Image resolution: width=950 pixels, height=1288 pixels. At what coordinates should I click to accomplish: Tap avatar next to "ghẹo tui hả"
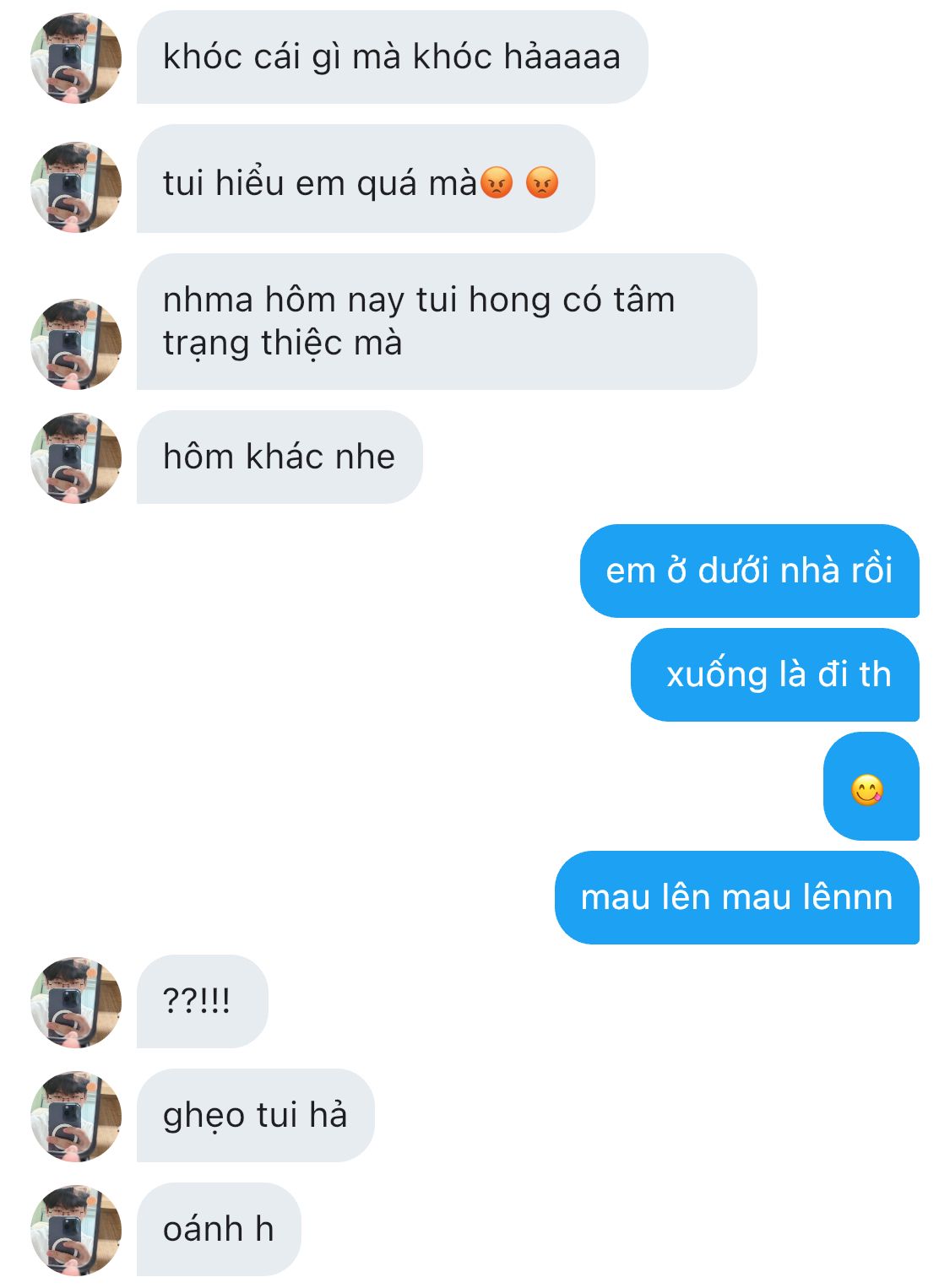[x=76, y=1116]
